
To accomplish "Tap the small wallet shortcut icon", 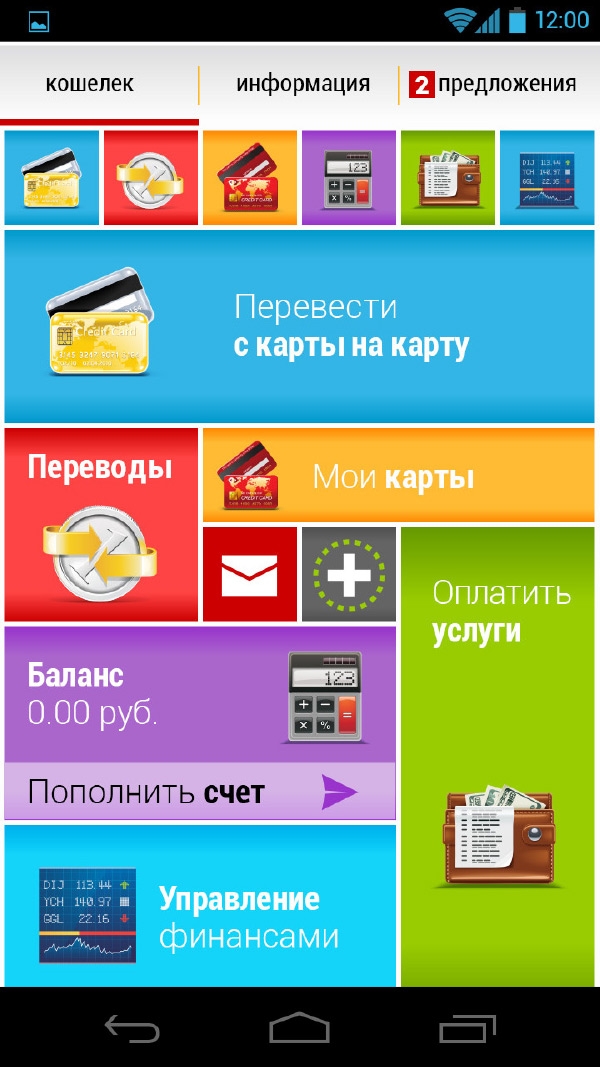I will [448, 178].
